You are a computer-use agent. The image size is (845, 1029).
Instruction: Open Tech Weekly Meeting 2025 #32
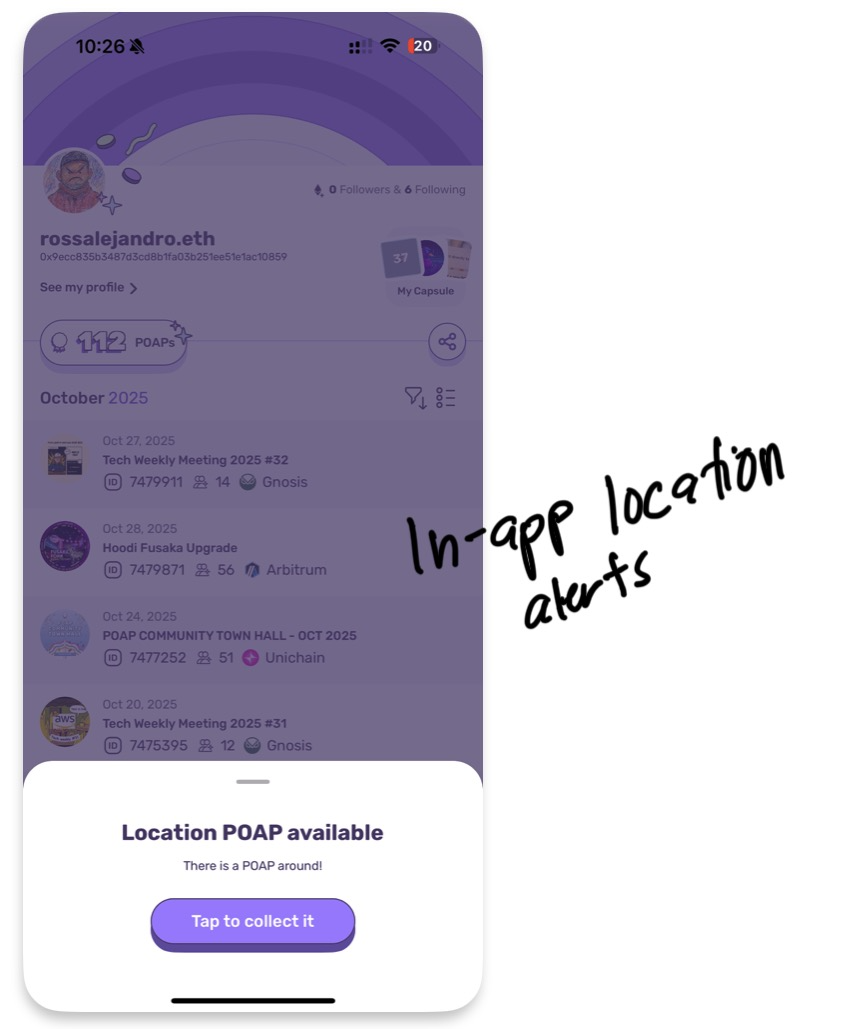click(195, 460)
